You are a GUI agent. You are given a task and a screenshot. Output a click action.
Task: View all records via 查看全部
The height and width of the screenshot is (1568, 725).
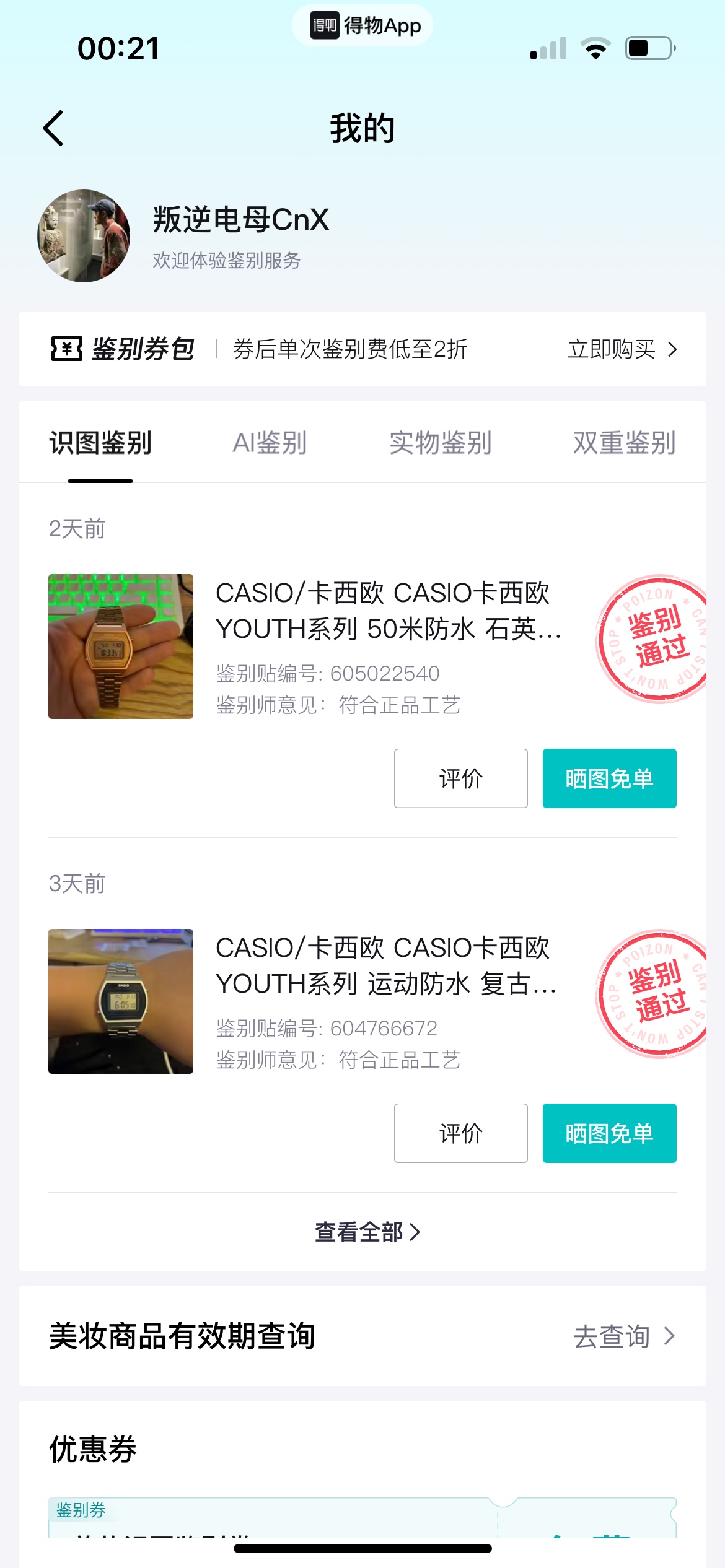(x=367, y=1232)
